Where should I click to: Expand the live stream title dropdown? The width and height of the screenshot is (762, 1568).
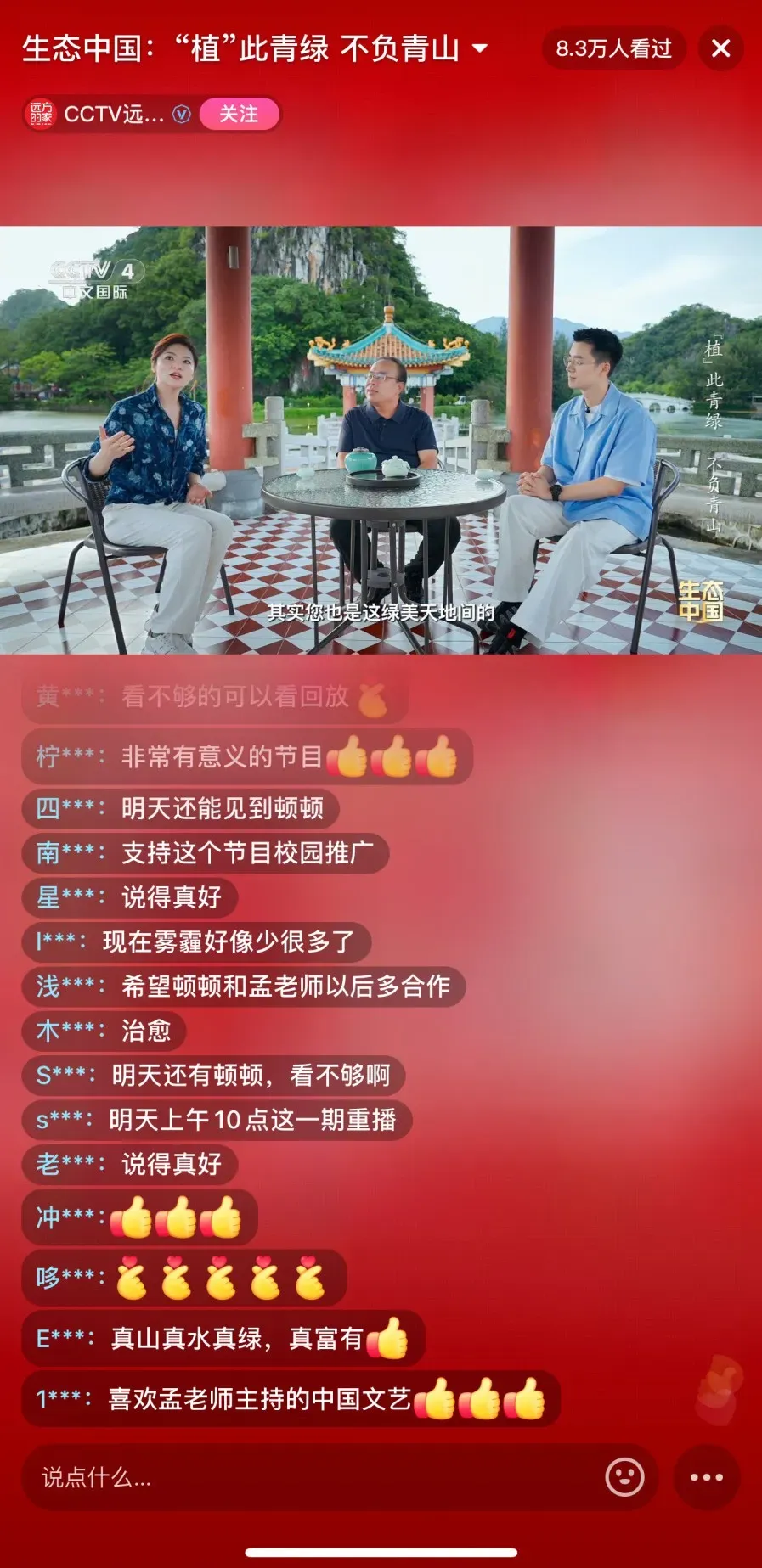click(480, 48)
